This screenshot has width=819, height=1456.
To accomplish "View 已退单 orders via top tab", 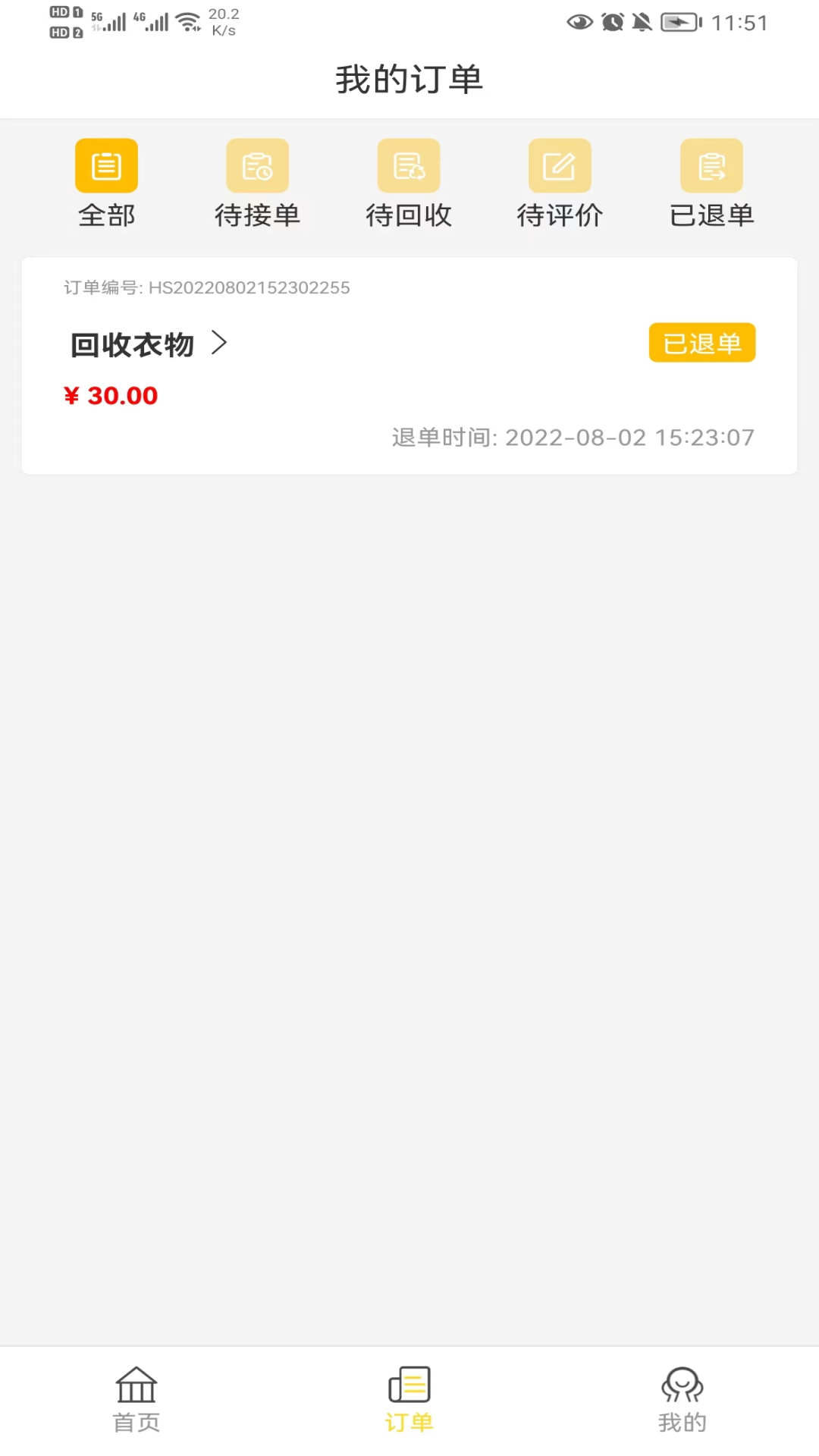I will pos(711,184).
